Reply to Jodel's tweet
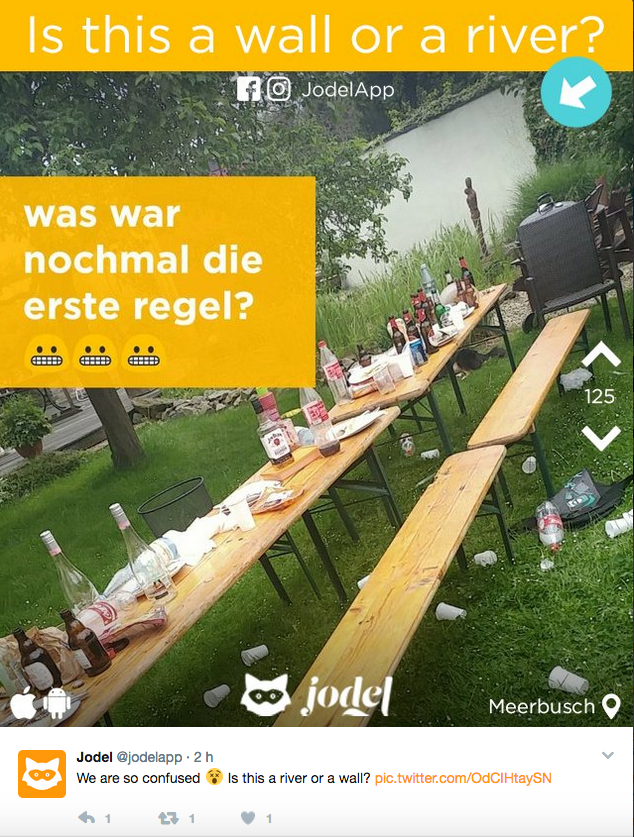The width and height of the screenshot is (634, 837). pyautogui.click(x=87, y=818)
